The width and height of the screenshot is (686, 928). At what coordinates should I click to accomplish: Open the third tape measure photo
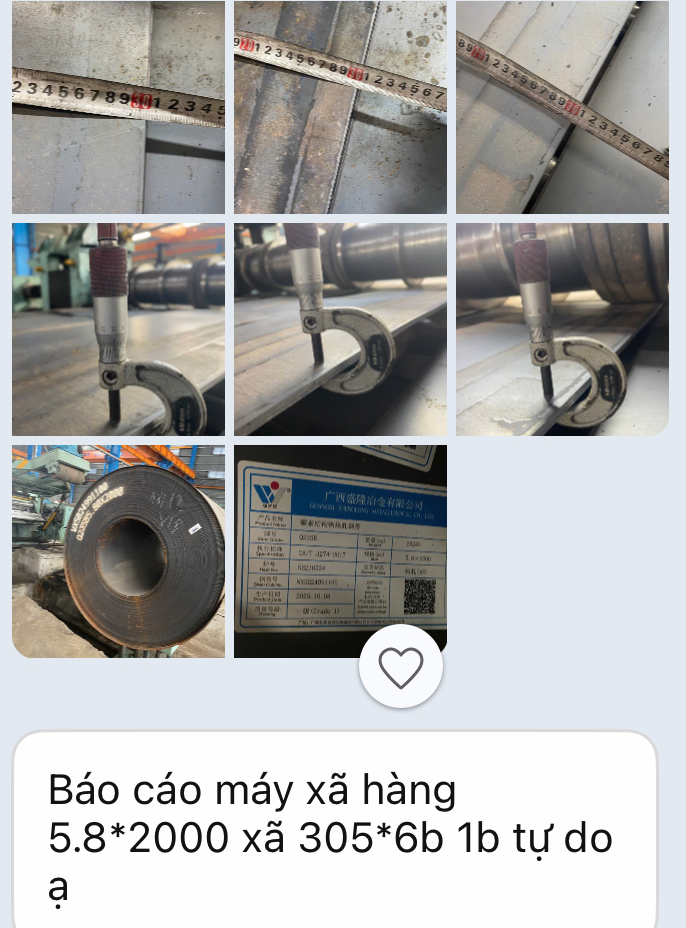tap(562, 107)
